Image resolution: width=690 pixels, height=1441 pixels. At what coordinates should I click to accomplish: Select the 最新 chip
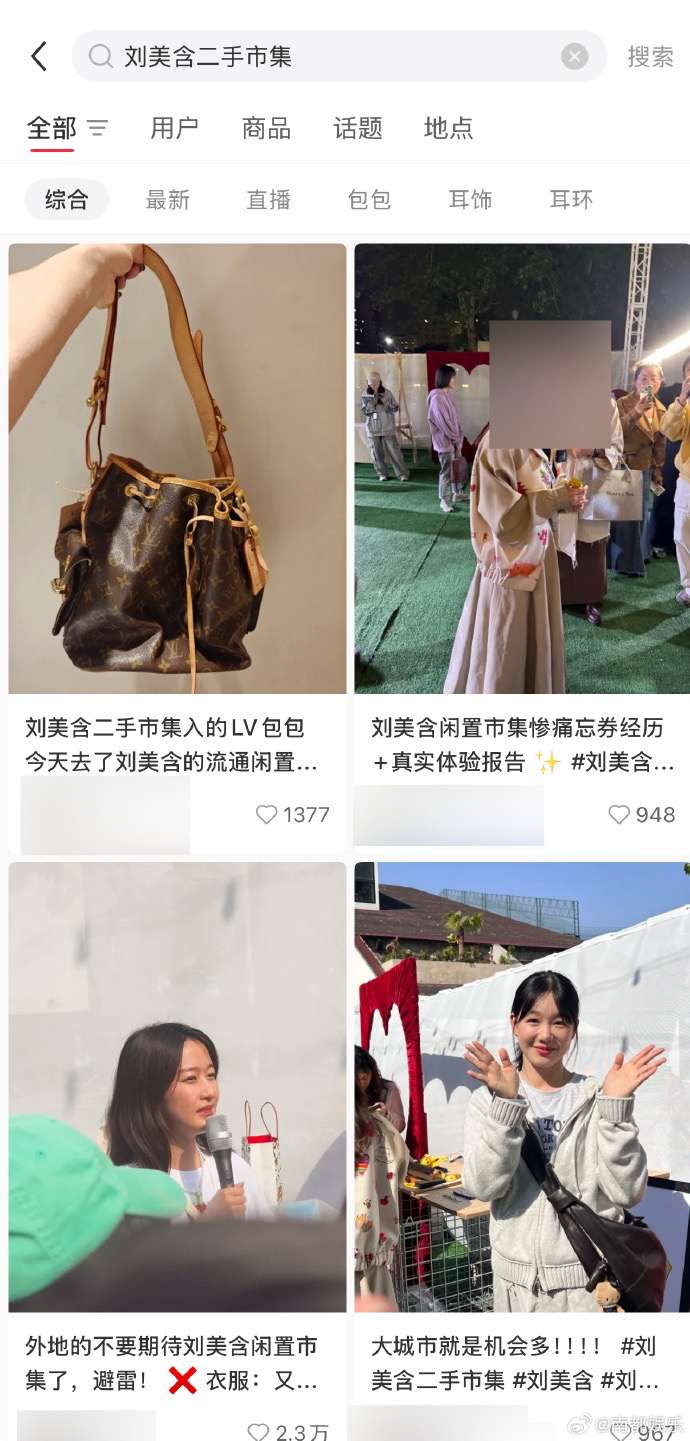[x=167, y=200]
